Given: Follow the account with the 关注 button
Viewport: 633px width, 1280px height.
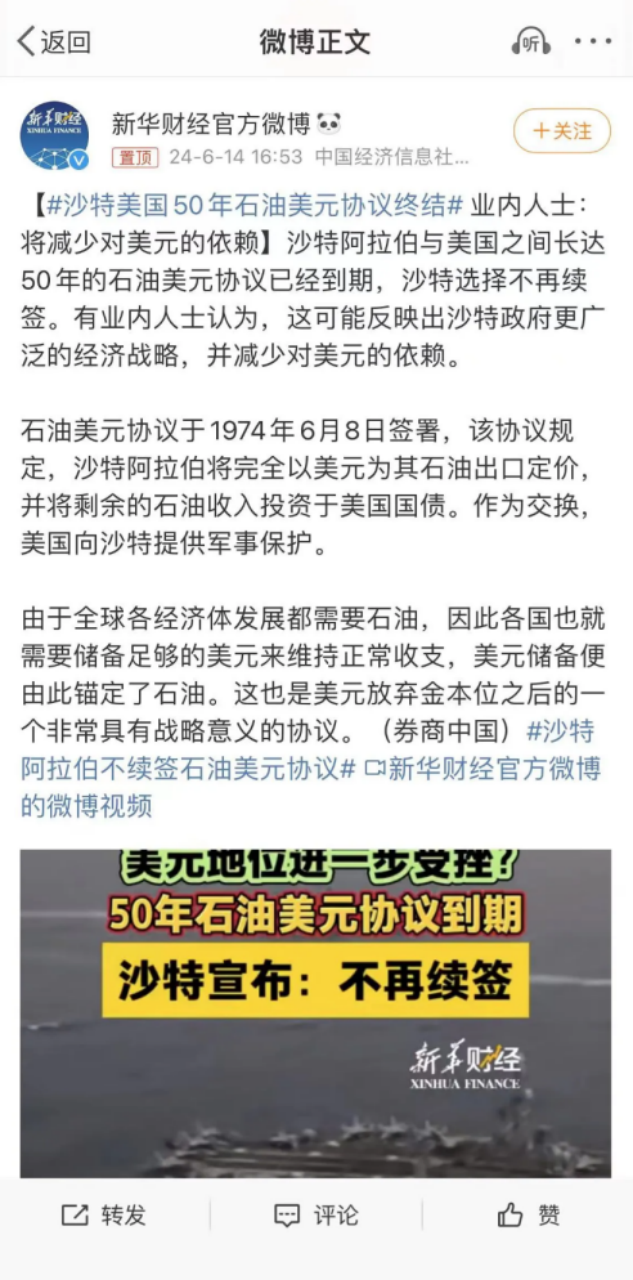Looking at the screenshot, I should pyautogui.click(x=562, y=131).
